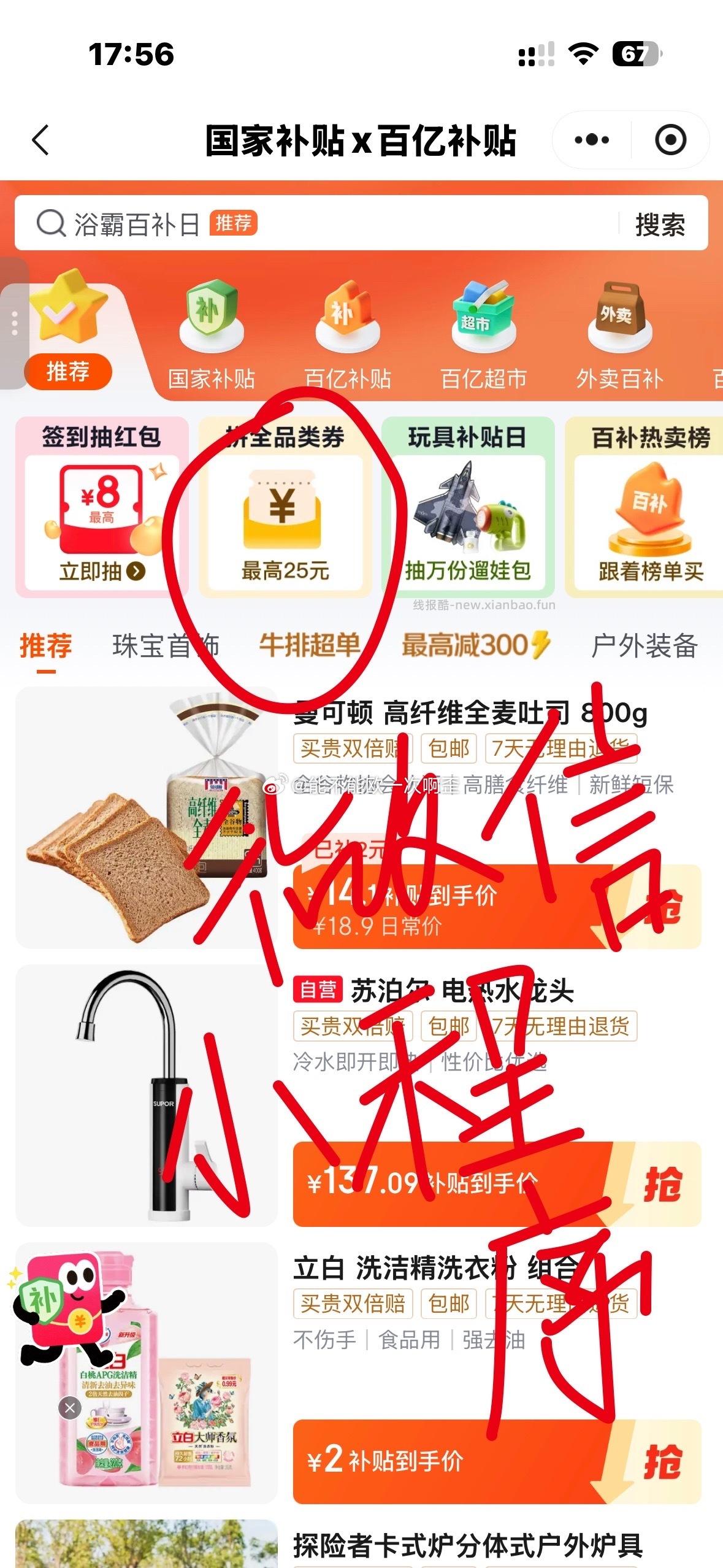Dismiss the floating subsidy mascot

coord(70,1408)
